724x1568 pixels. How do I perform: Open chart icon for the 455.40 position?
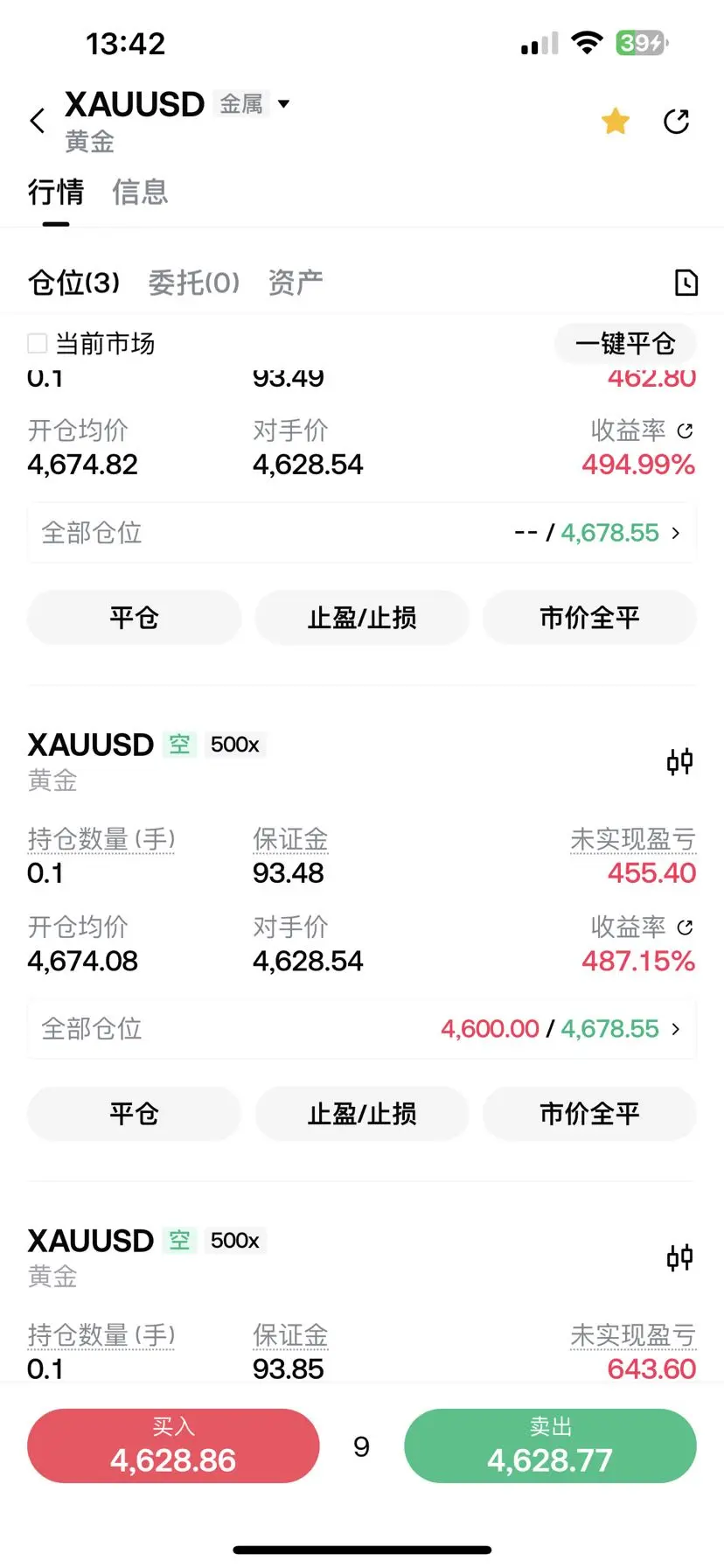point(679,761)
